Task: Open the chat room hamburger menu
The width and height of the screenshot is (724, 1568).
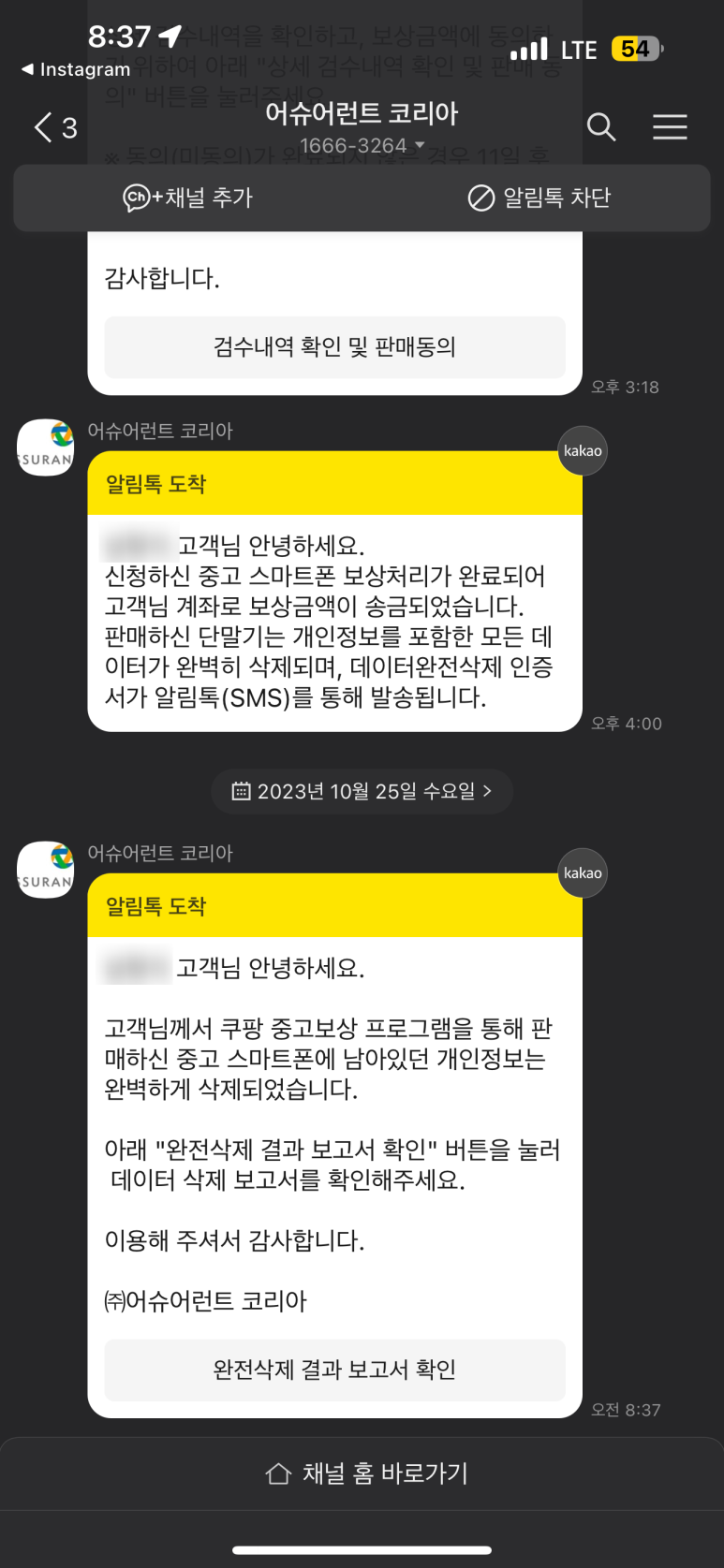Action: tap(670, 127)
